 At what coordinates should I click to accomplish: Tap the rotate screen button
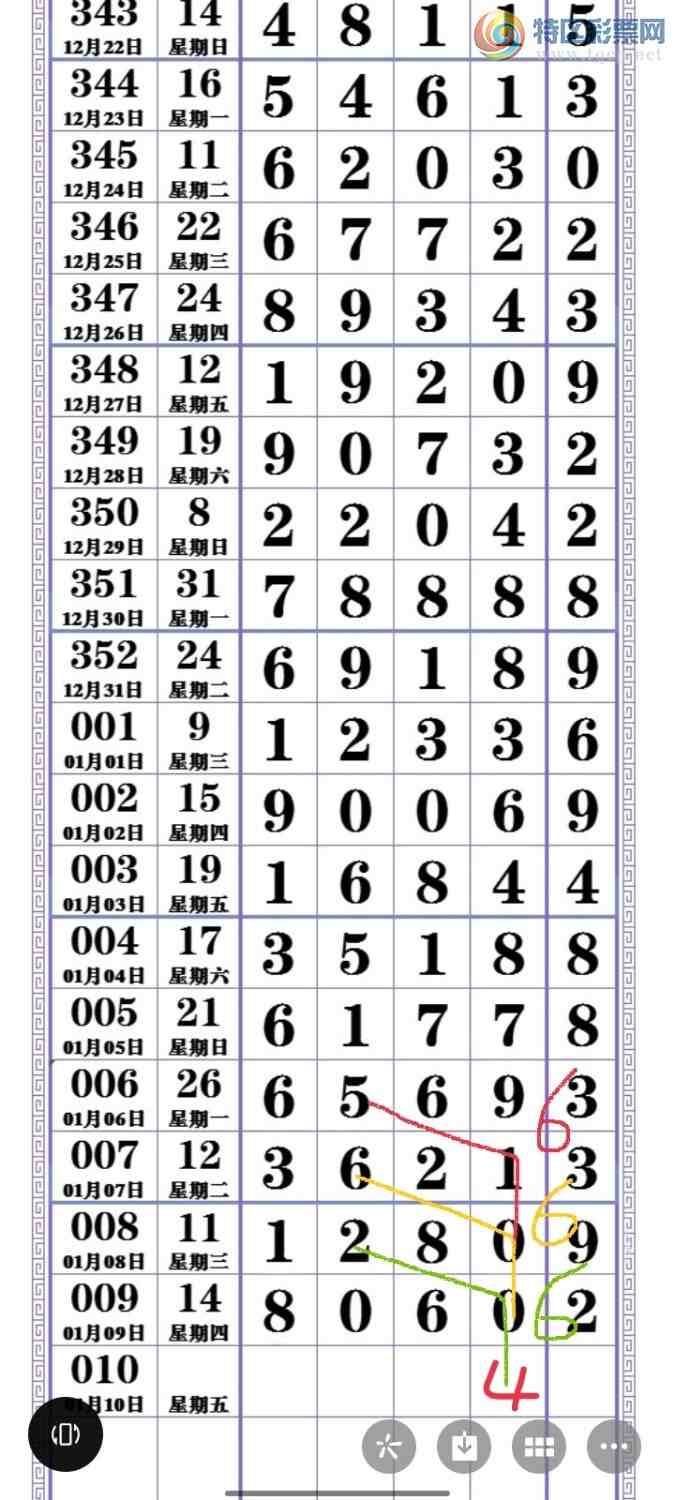65,1434
